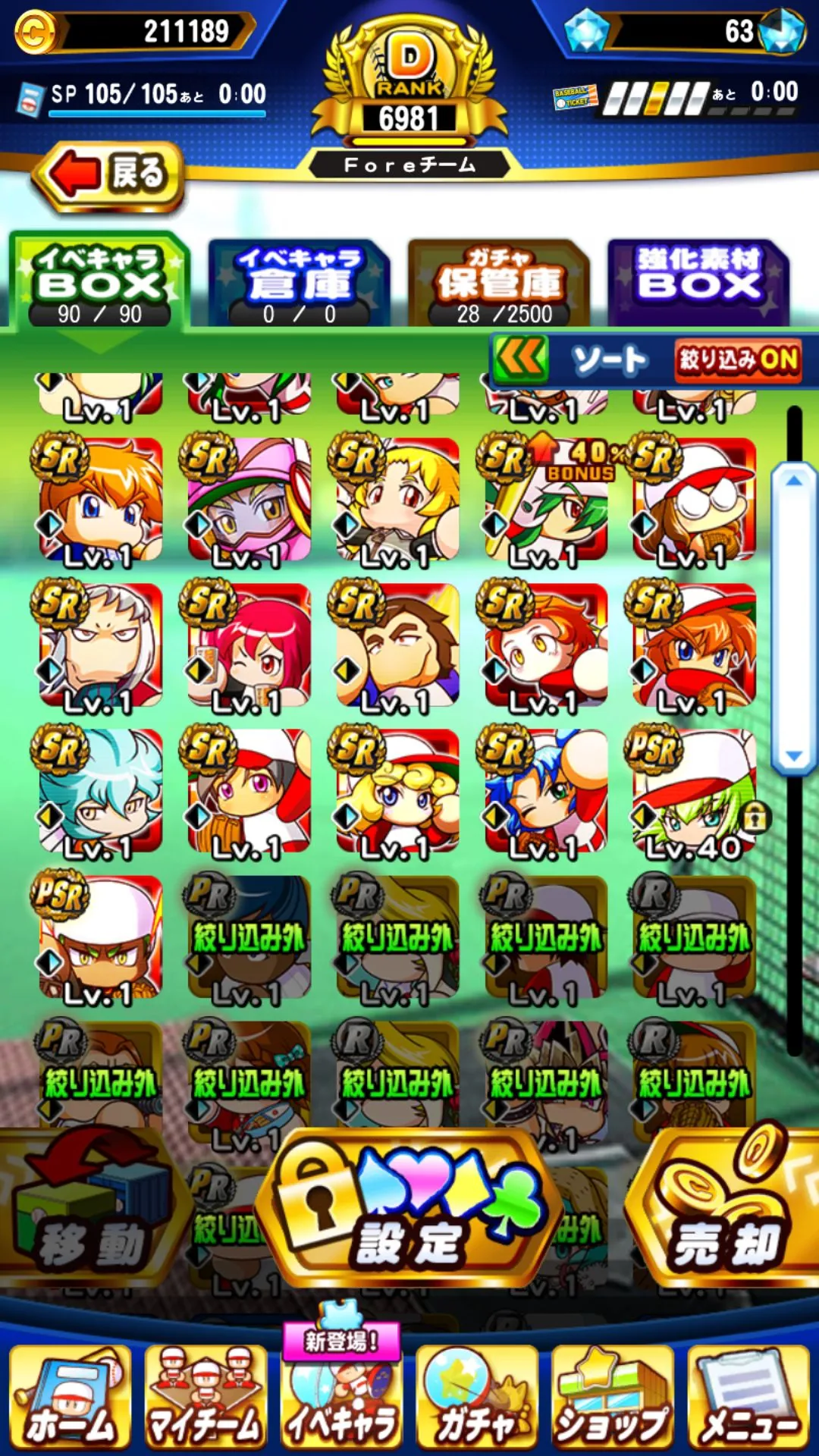Open the メニュー navigation item
Screen dimensions: 819x1456
pos(748,1397)
